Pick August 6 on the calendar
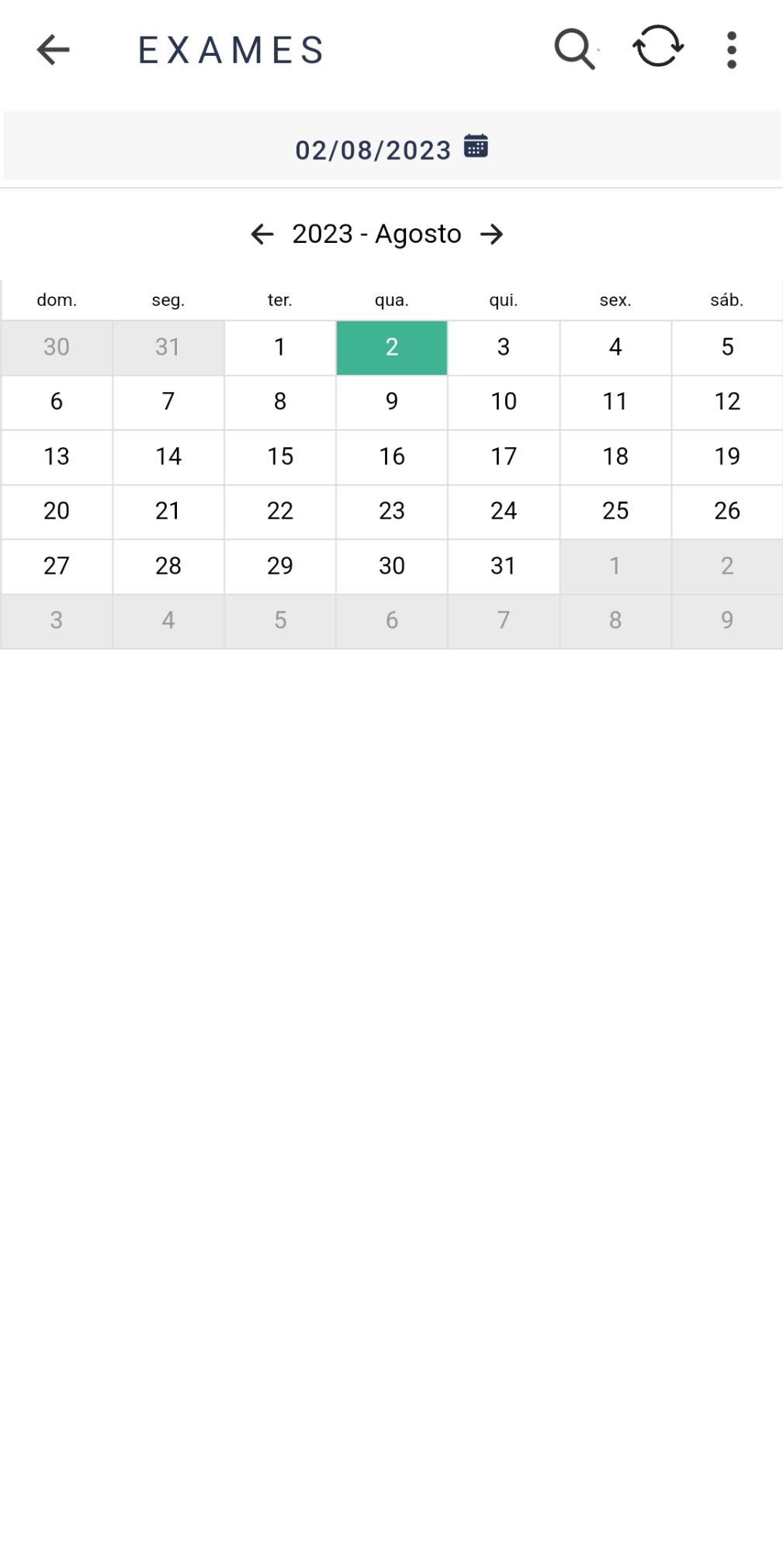This screenshot has width=783, height=1568. point(57,402)
